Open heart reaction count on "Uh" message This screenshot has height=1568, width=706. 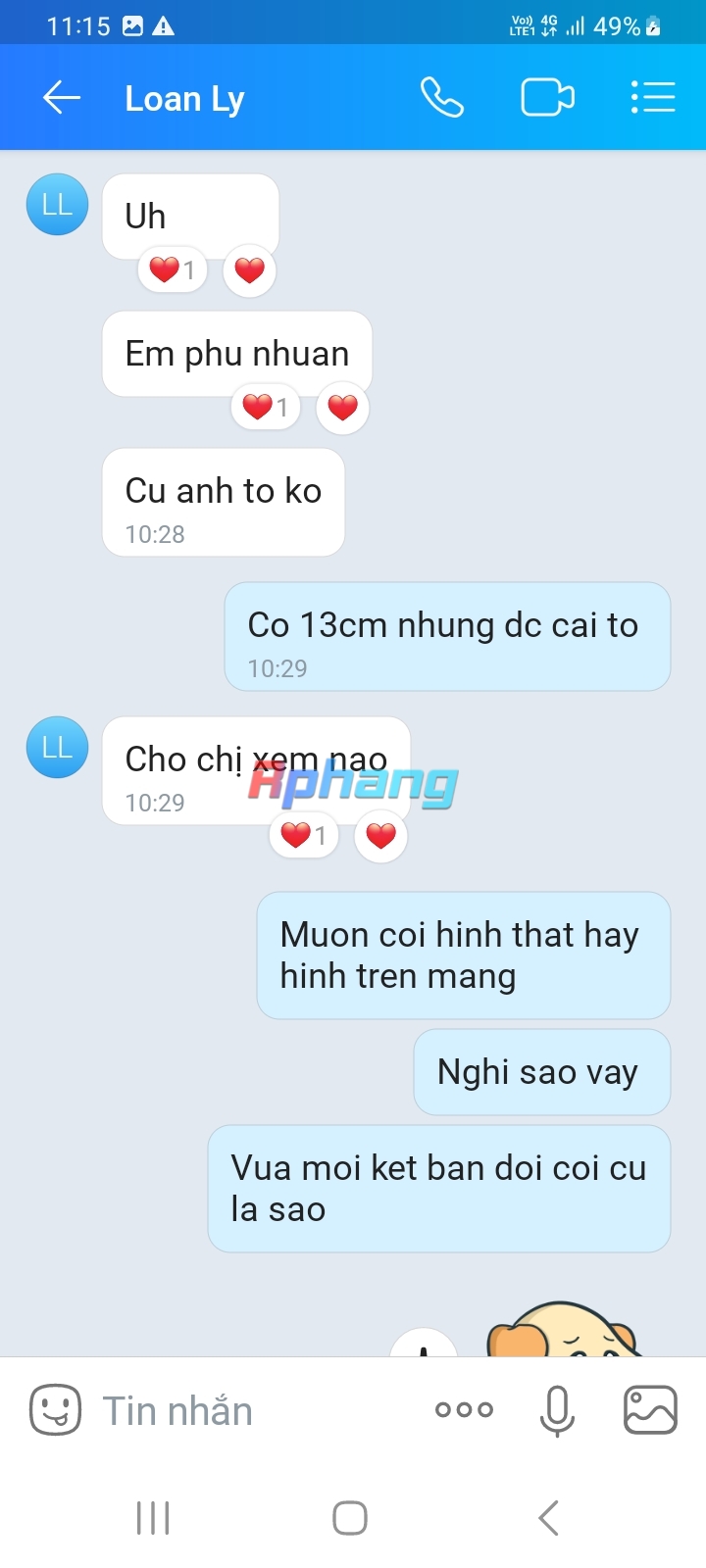(173, 269)
